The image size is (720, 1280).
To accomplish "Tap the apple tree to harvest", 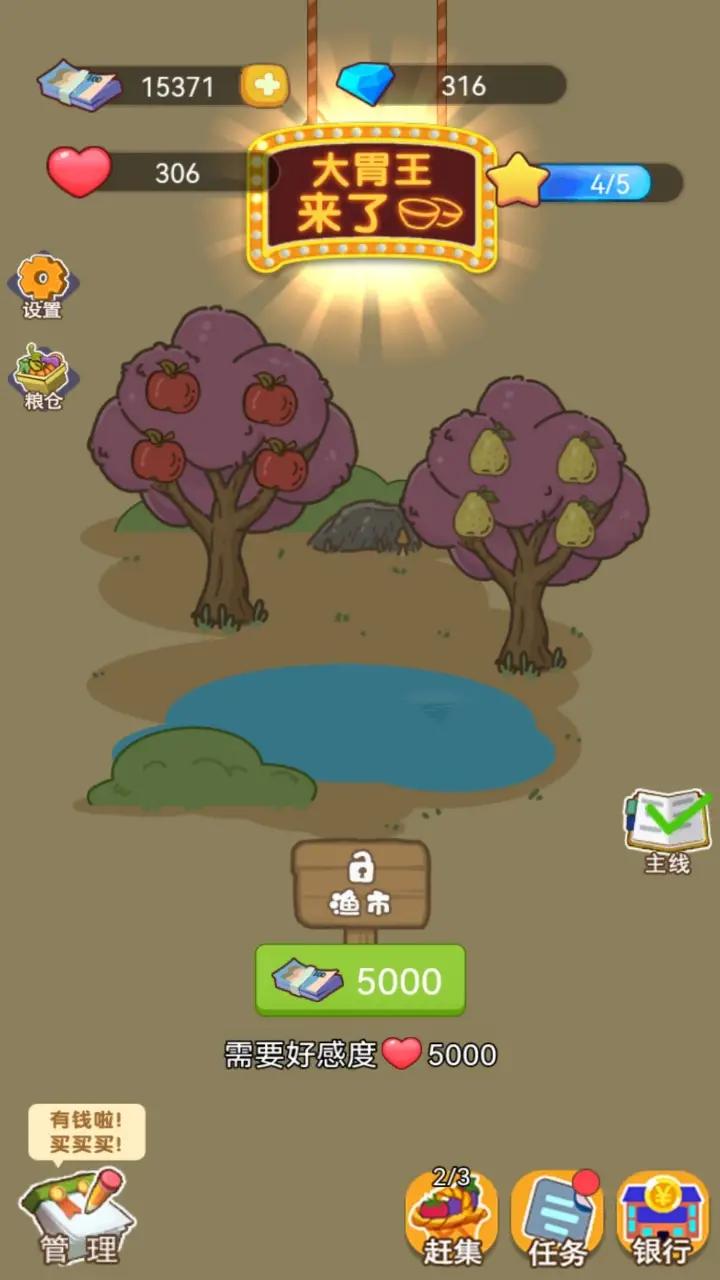I will (222, 430).
